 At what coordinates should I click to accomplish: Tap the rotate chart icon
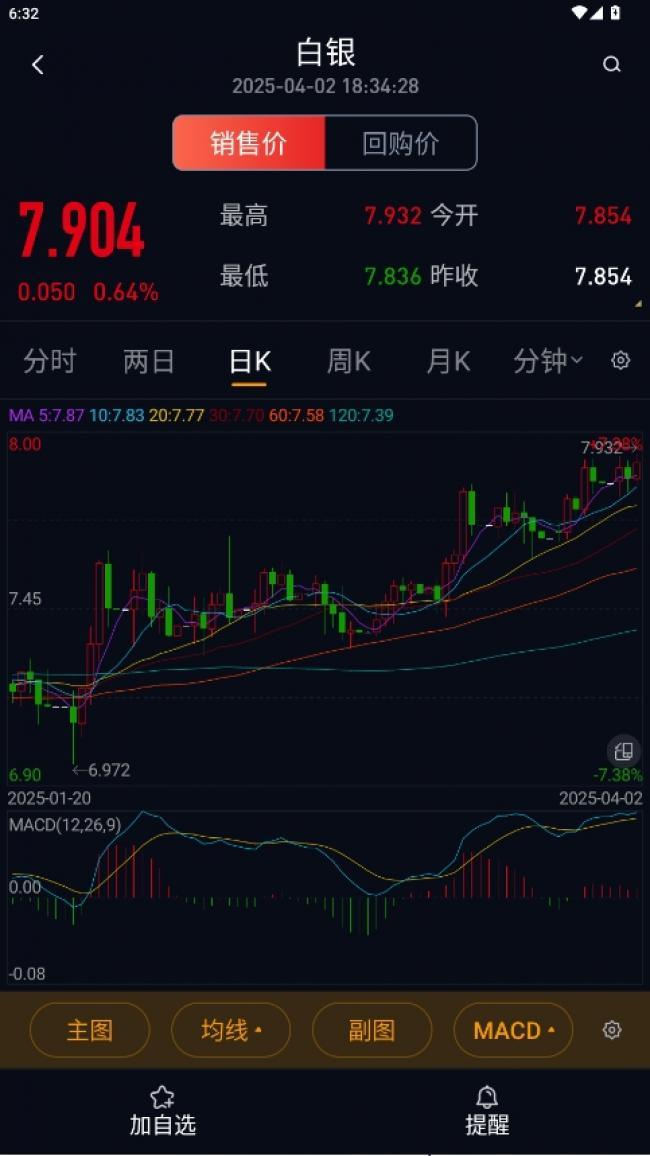pyautogui.click(x=623, y=751)
